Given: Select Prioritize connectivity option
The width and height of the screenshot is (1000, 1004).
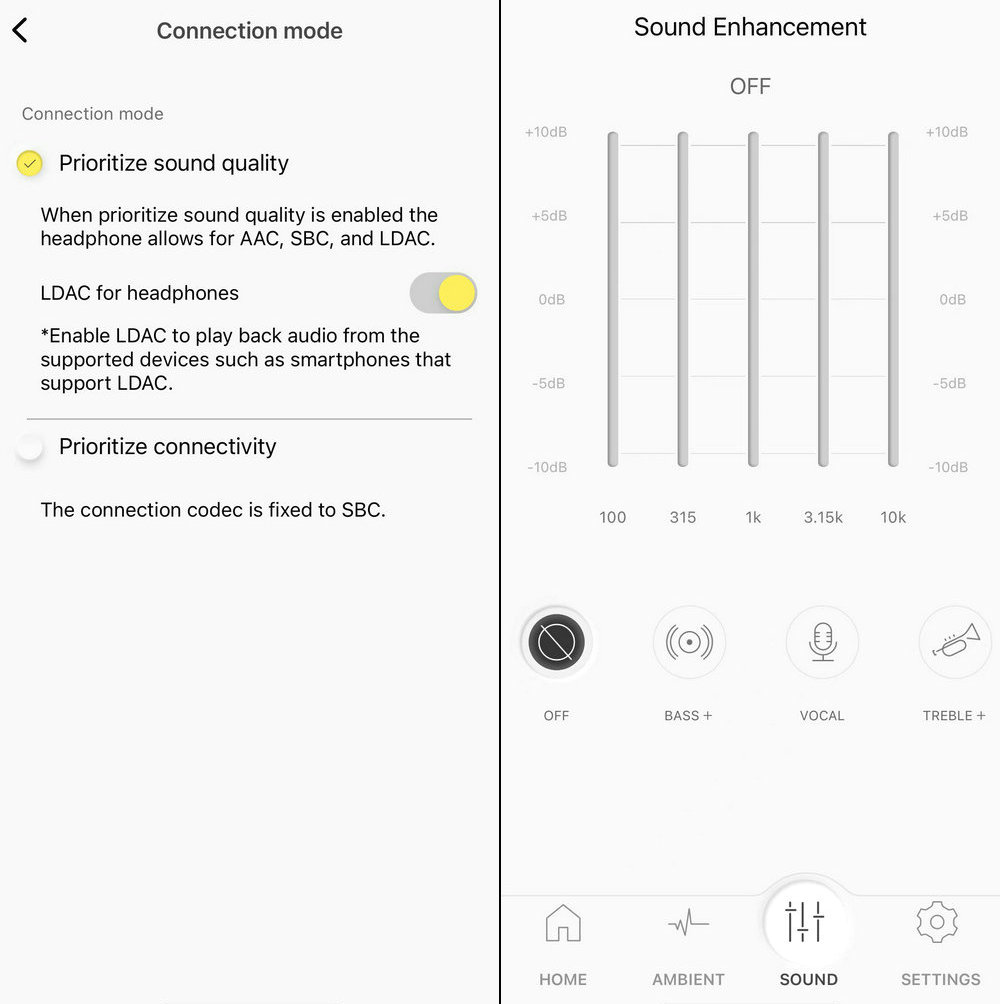Looking at the screenshot, I should 30,447.
